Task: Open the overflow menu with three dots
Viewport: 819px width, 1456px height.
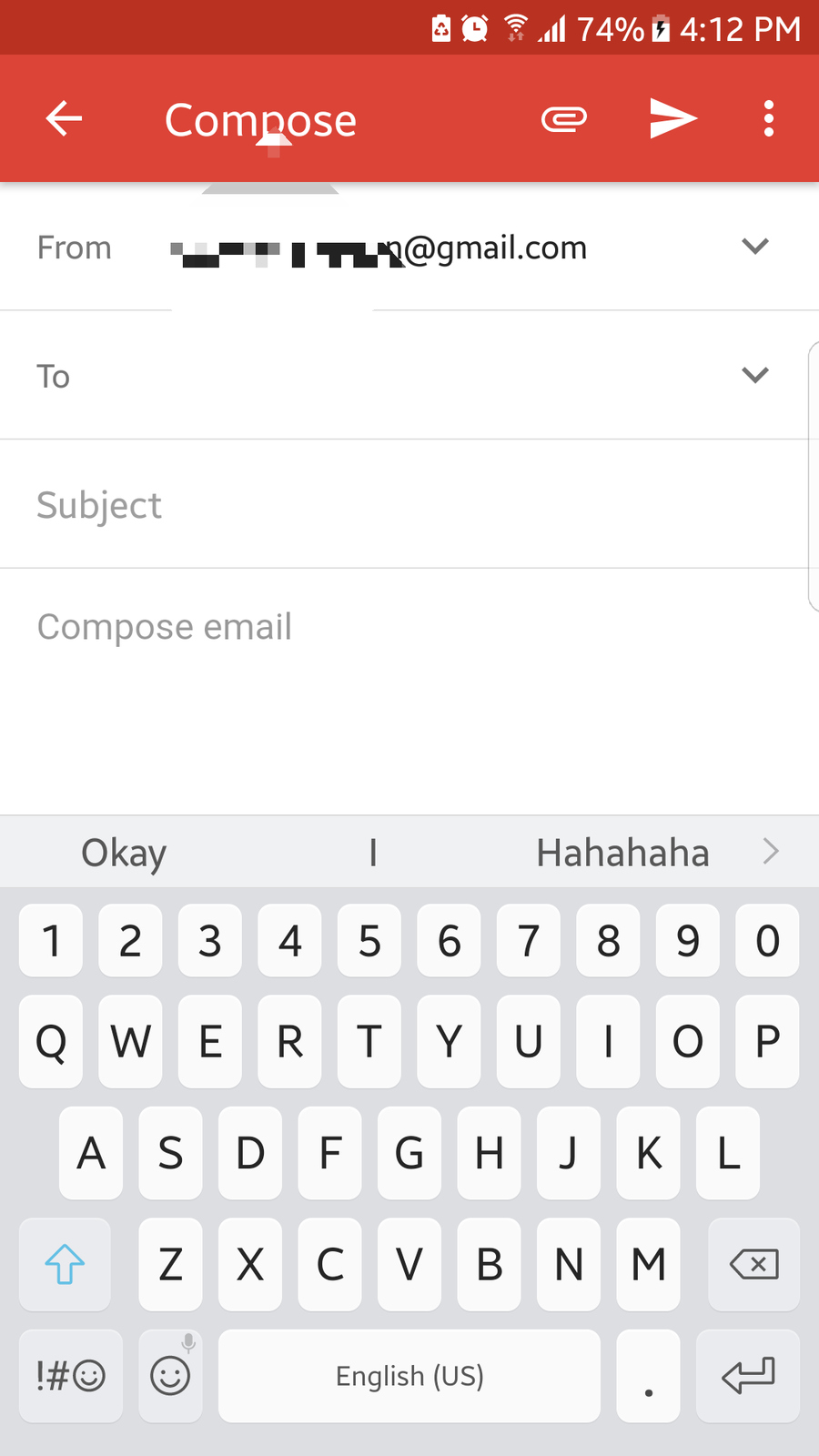Action: tap(769, 118)
